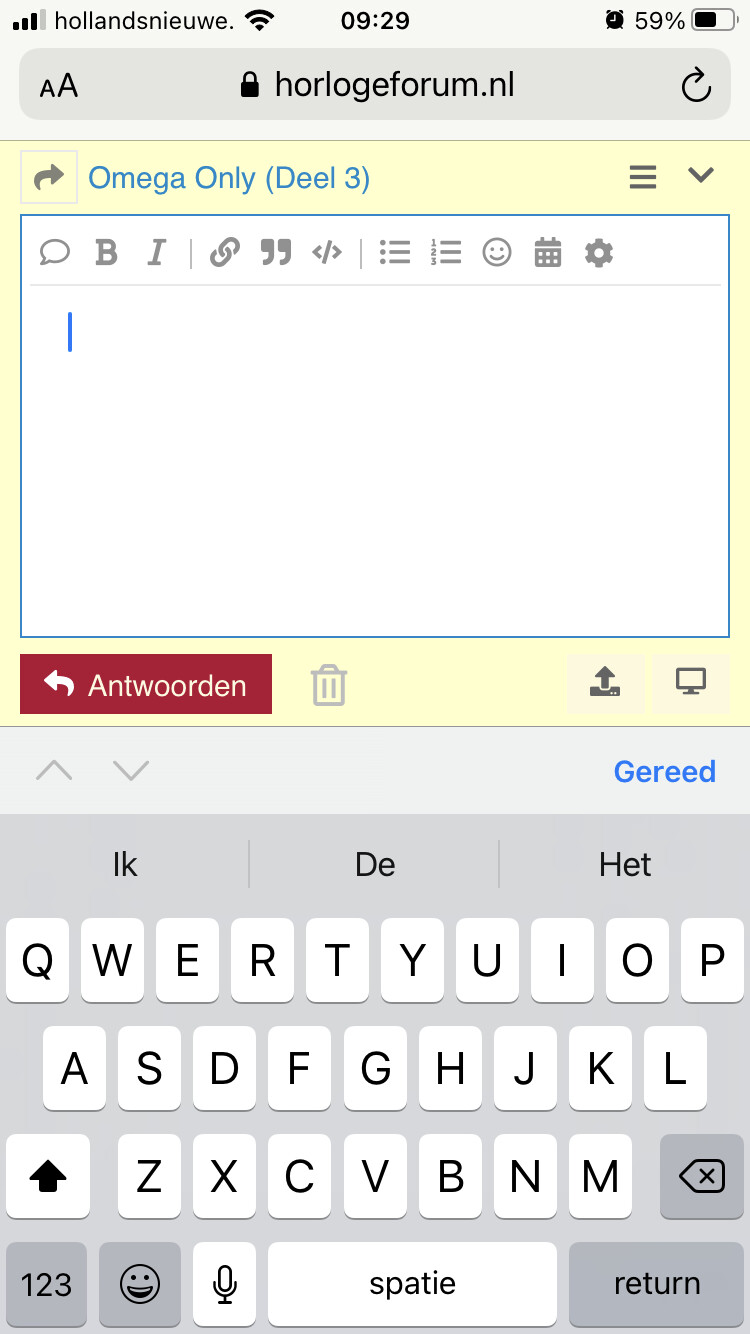
Task: Reload the page in Safari
Action: 696,86
